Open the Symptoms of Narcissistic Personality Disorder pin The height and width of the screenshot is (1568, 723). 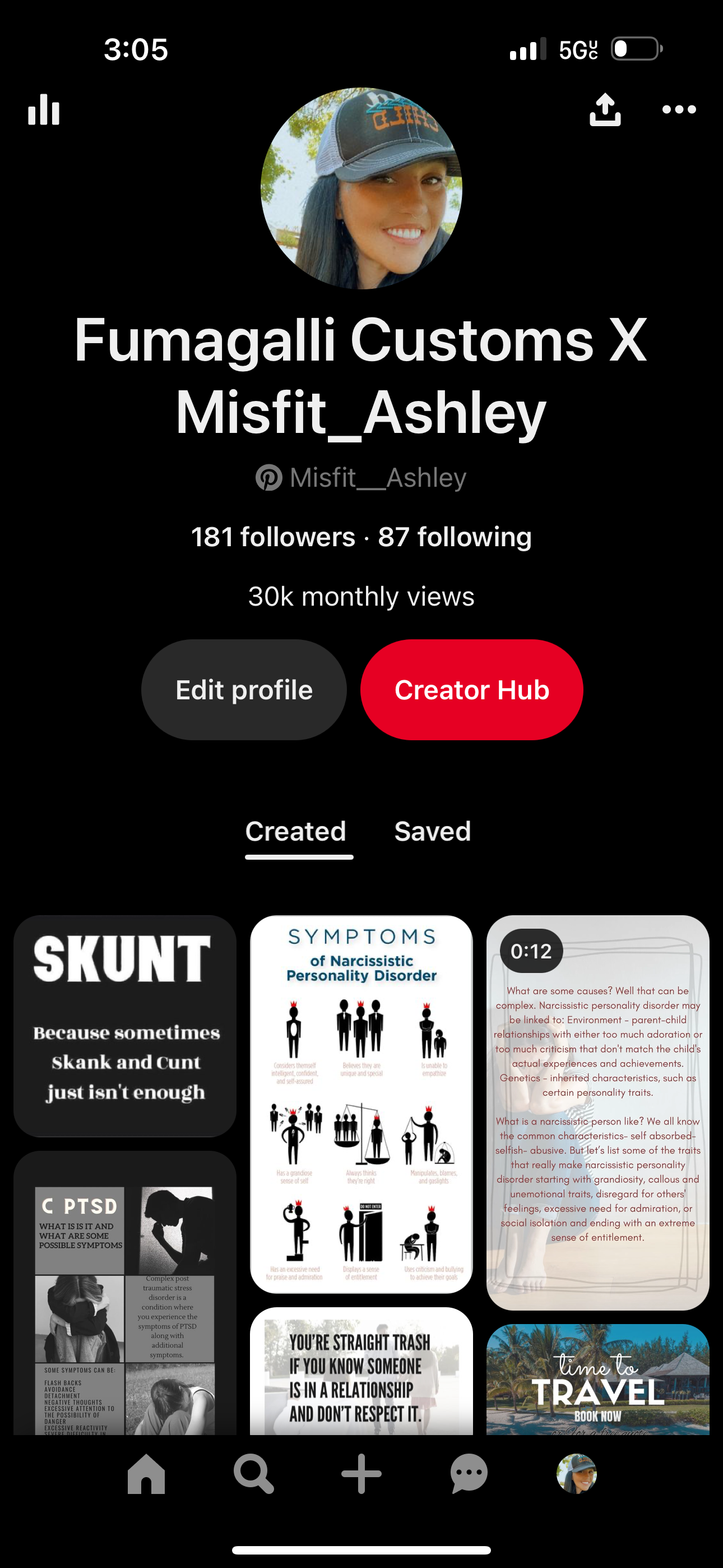[361, 1104]
